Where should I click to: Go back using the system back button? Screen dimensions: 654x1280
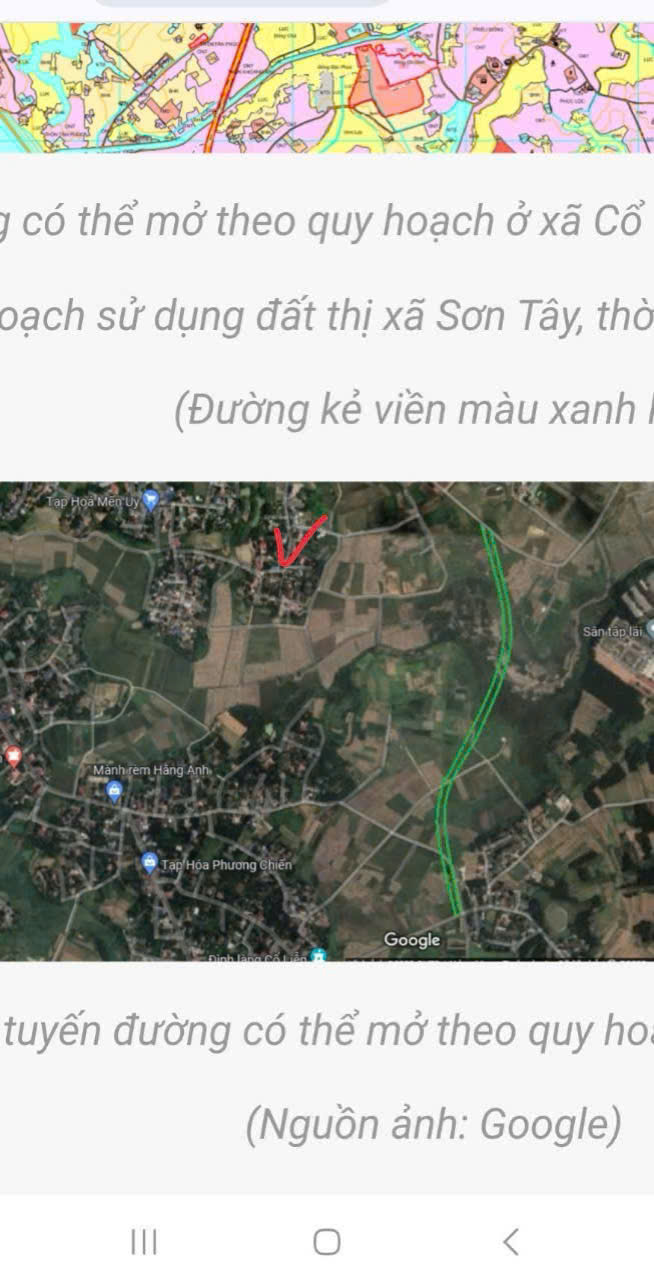tap(510, 1242)
